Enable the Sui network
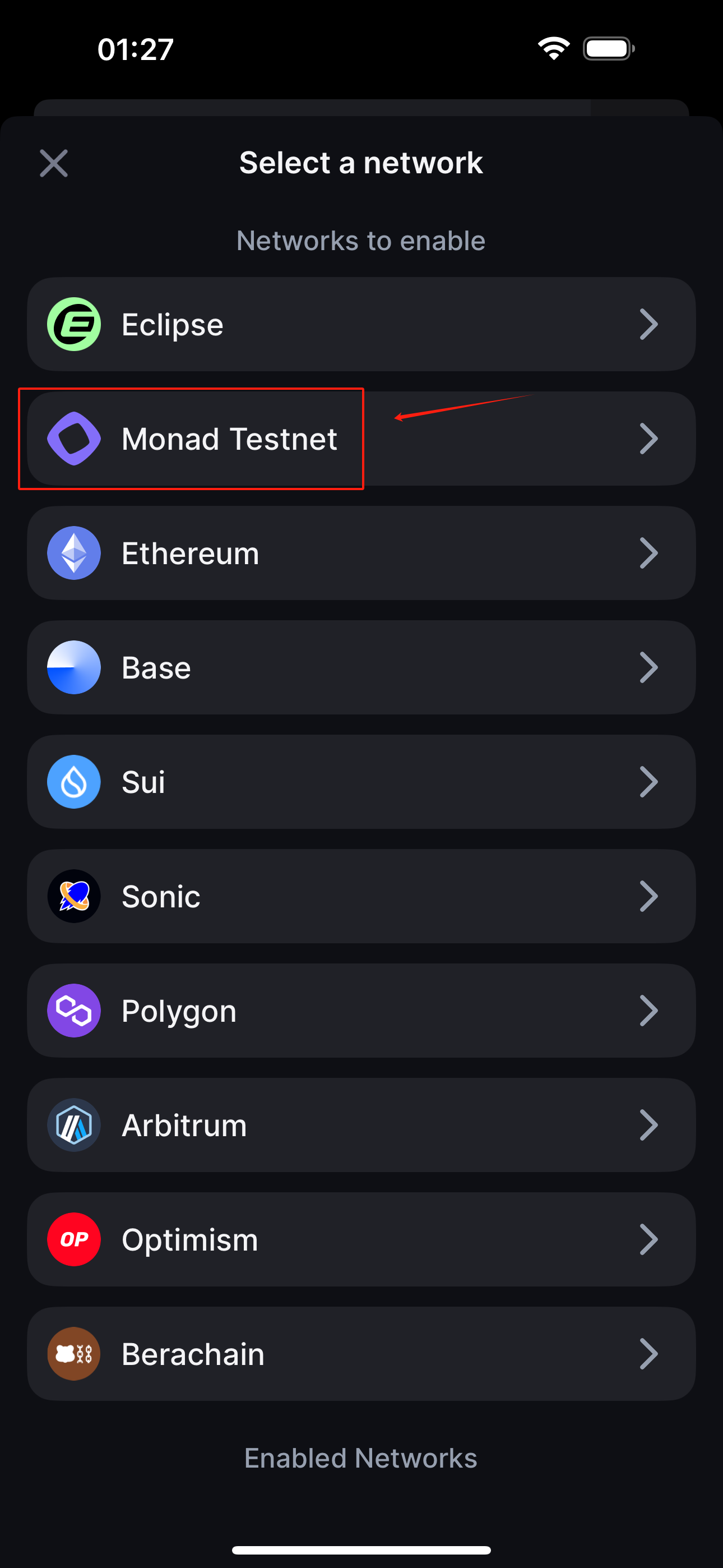This screenshot has height=1568, width=723. pos(361,782)
